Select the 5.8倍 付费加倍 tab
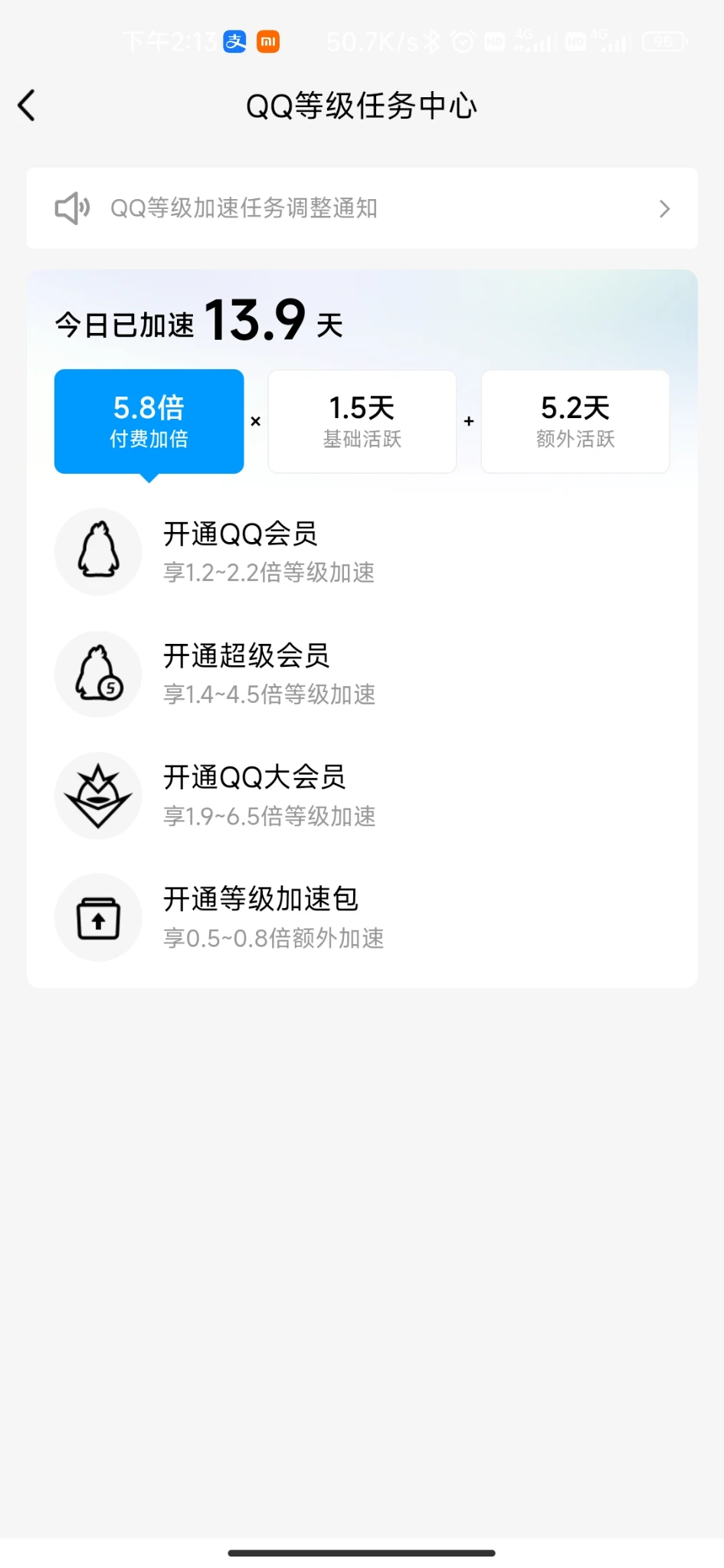The width and height of the screenshot is (724, 1568). pos(149,421)
